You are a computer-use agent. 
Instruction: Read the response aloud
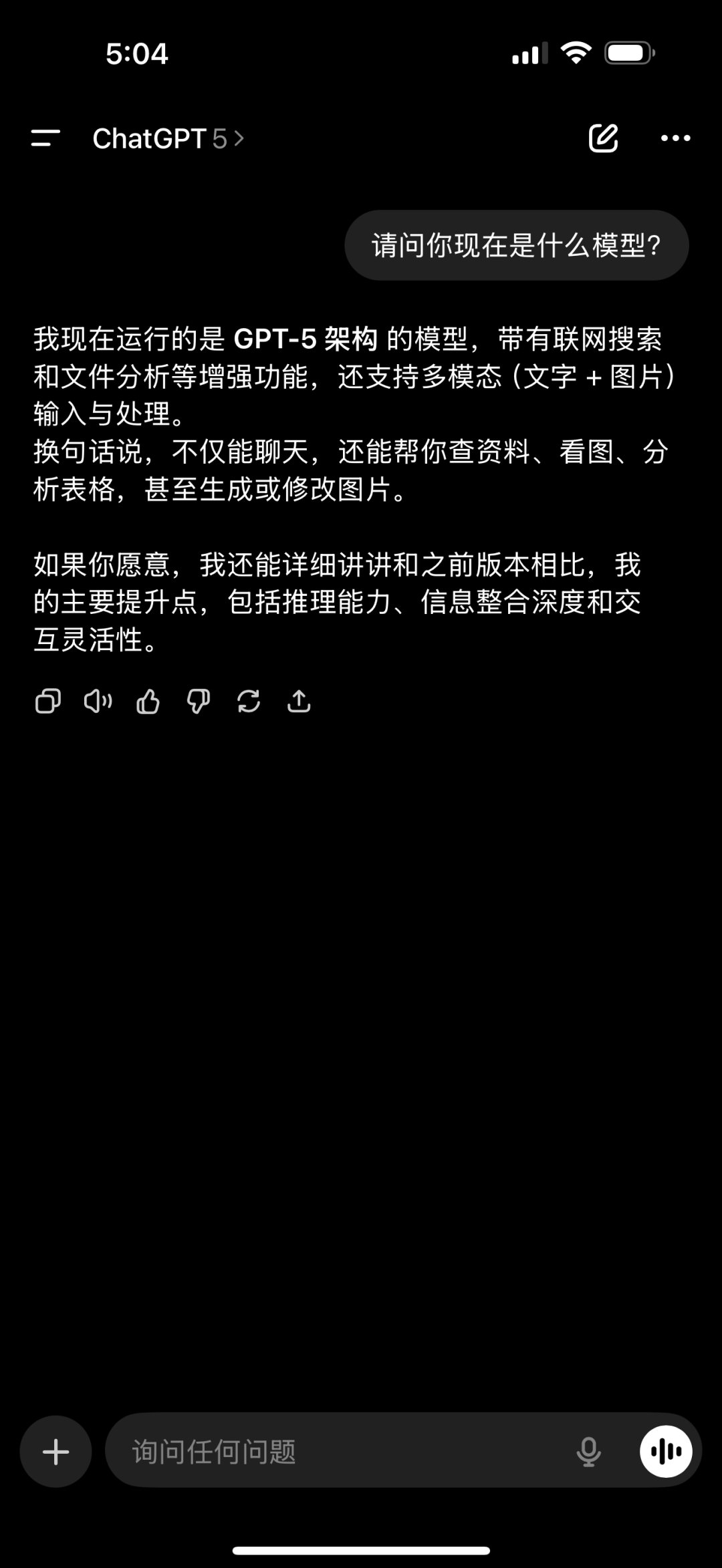(98, 701)
